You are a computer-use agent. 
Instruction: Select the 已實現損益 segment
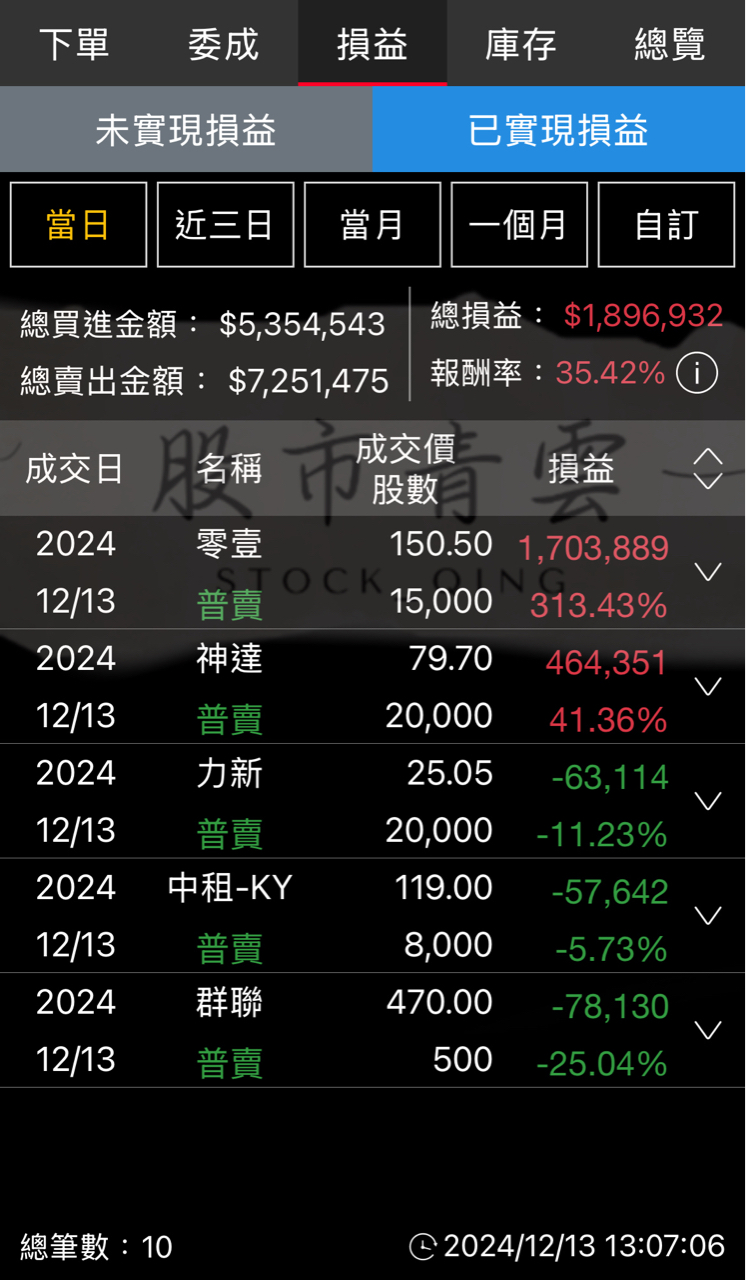(559, 130)
